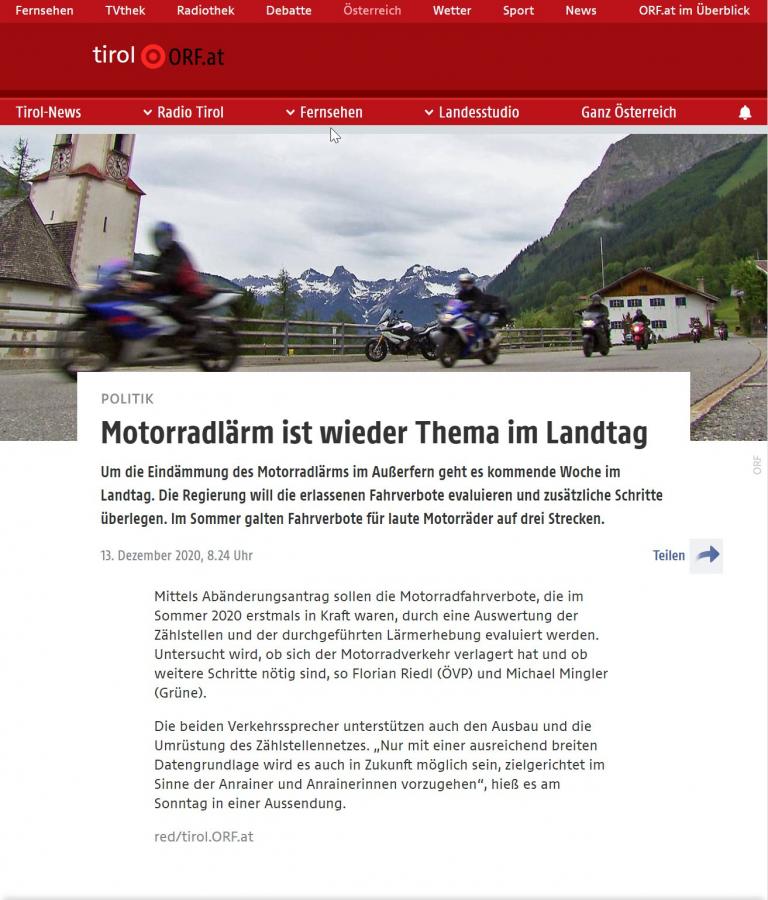Open the Wetter page
Screen dimensions: 768x900
tap(452, 10)
